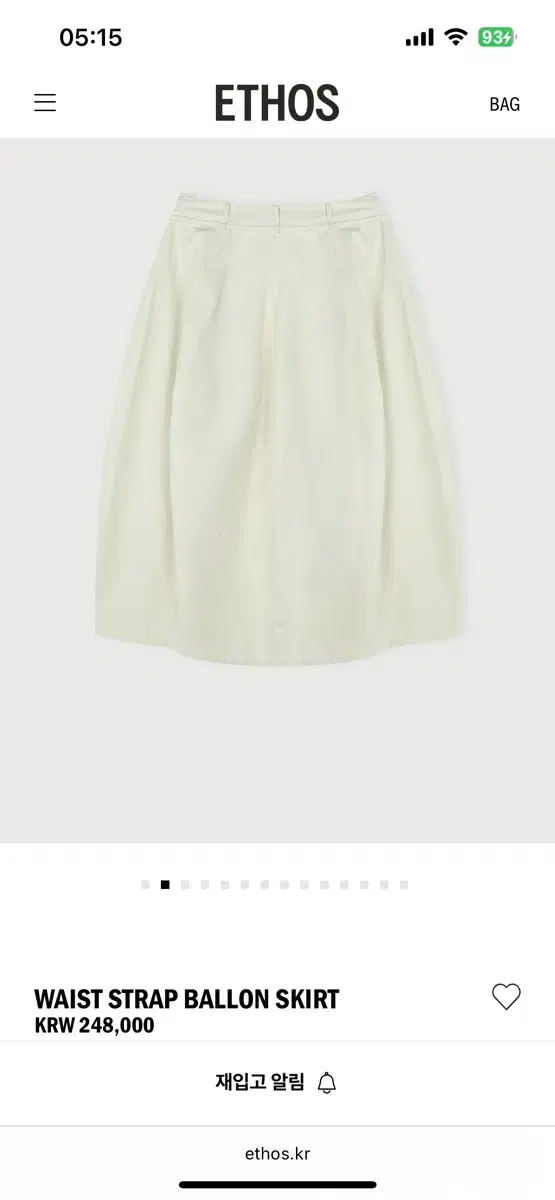Add skirt to wishlist with heart icon
The height and width of the screenshot is (1200, 555).
point(506,997)
